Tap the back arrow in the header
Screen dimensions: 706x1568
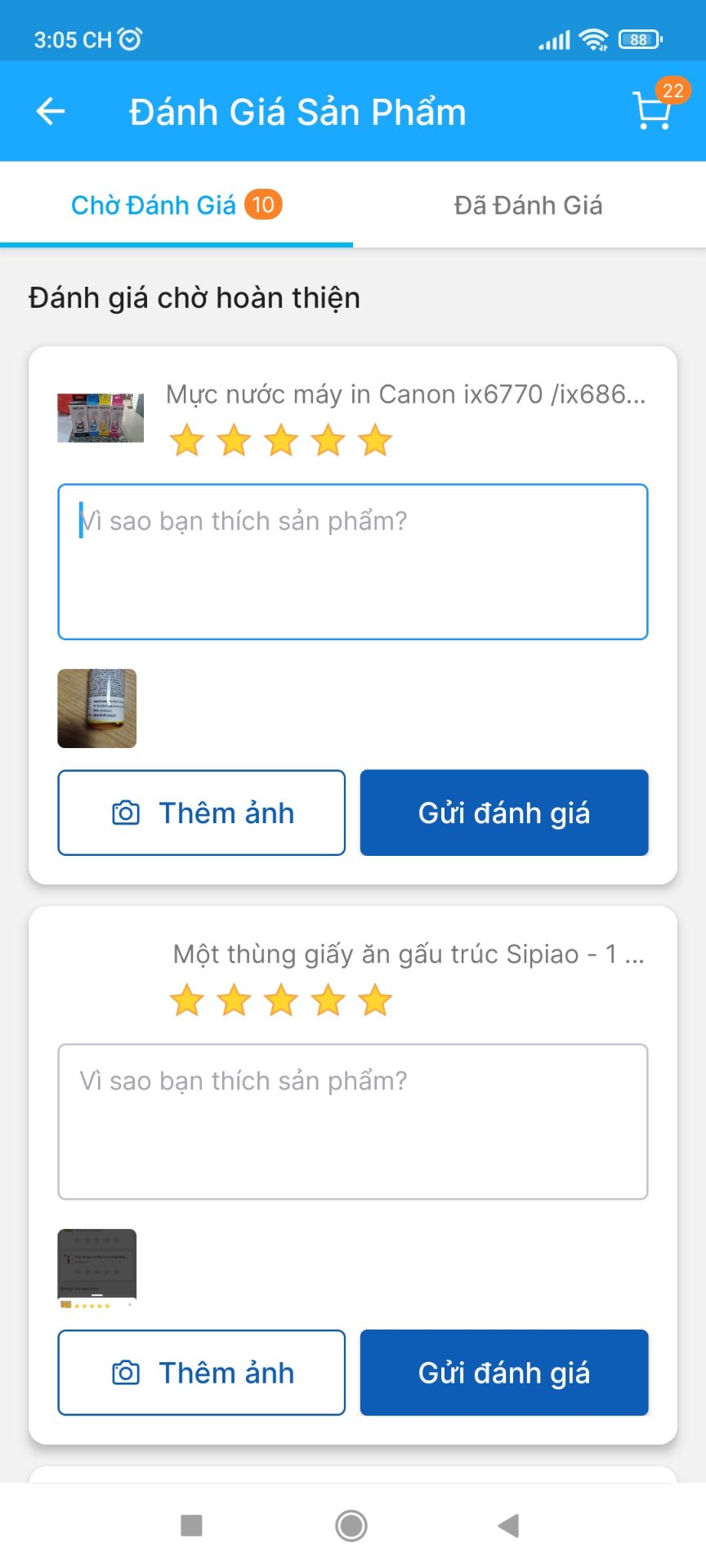click(x=48, y=112)
